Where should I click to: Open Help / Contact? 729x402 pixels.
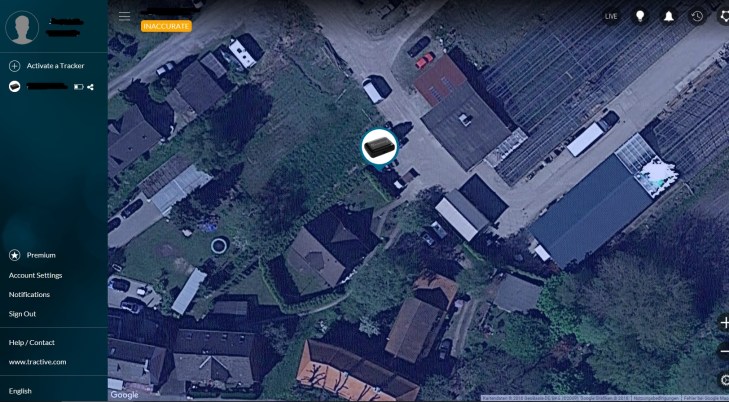tap(32, 342)
